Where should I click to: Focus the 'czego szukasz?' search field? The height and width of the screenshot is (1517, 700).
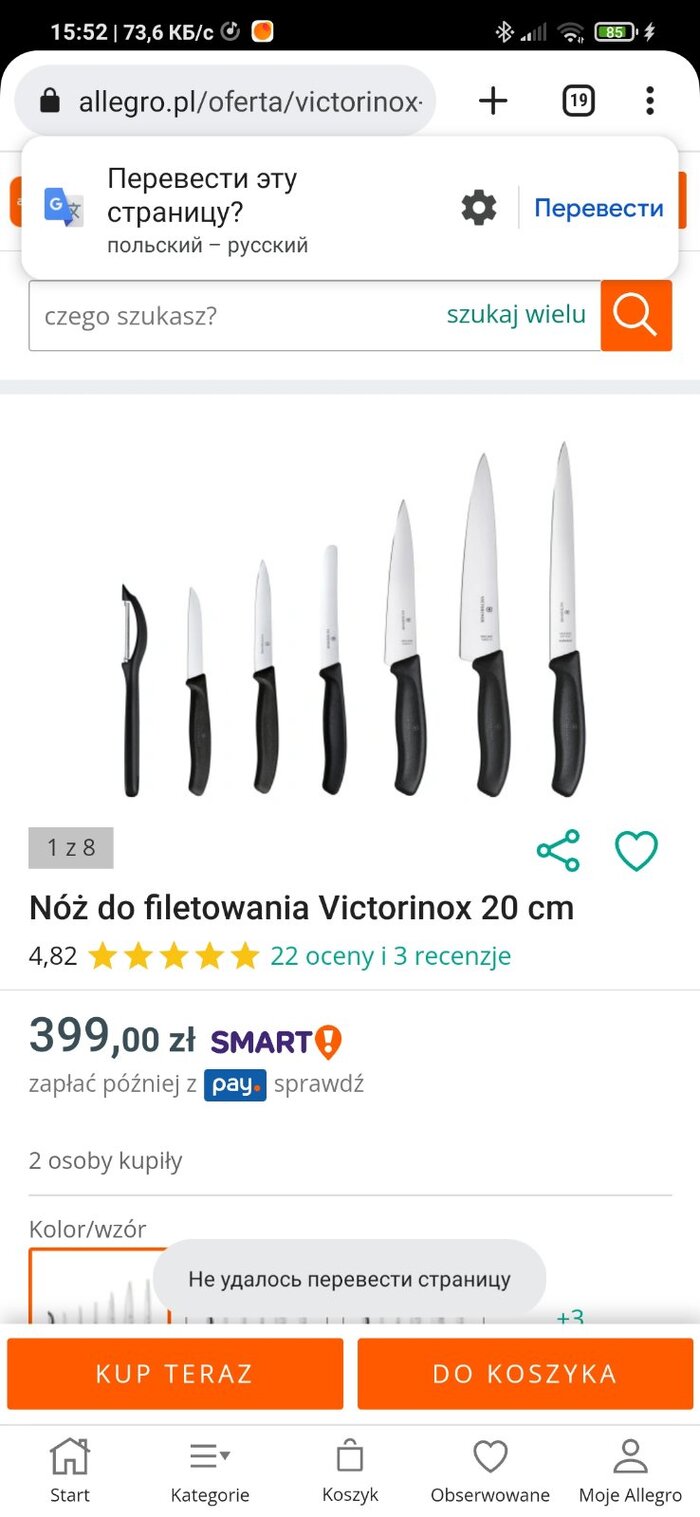[230, 316]
